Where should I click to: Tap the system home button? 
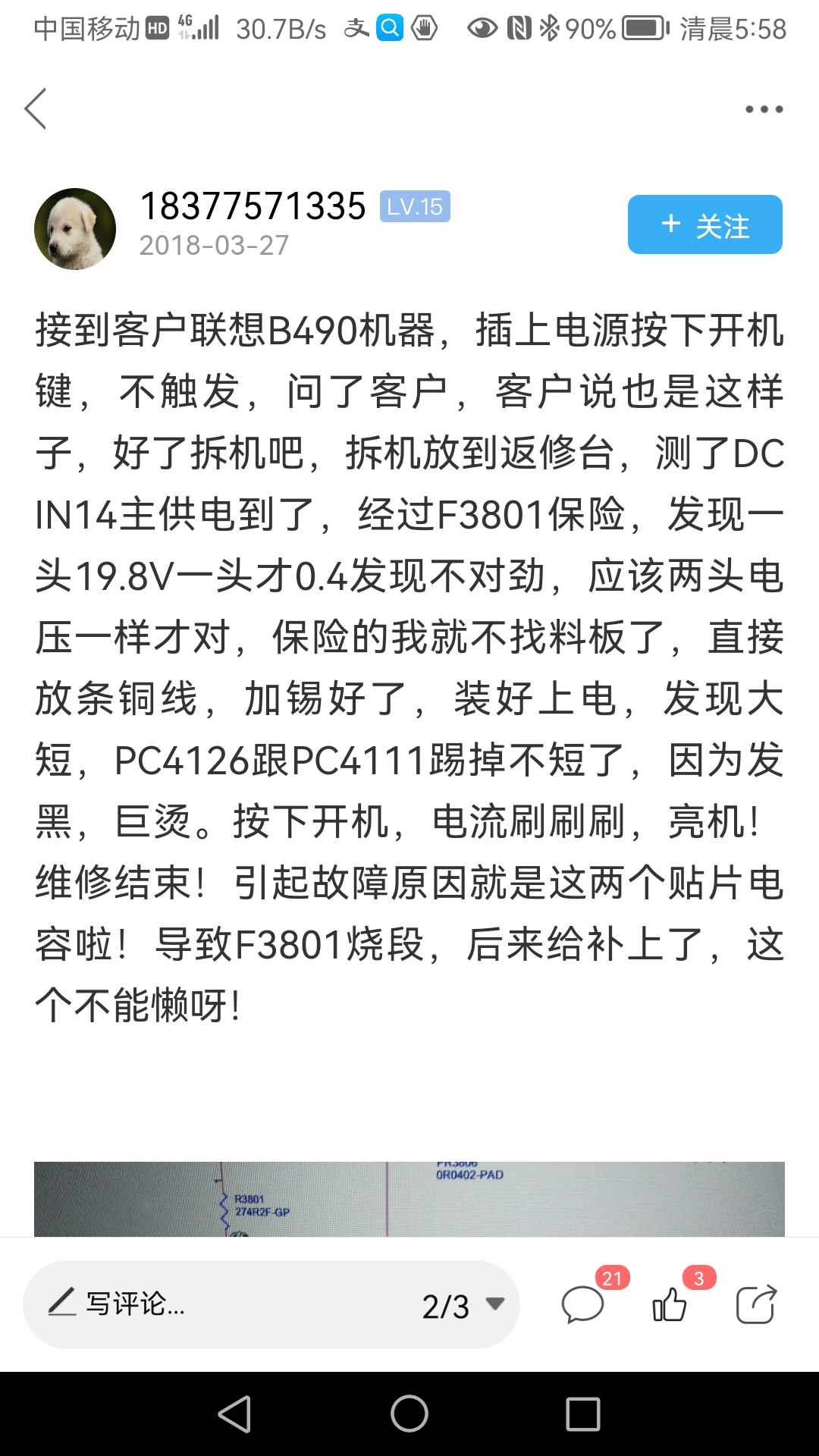pos(409,1414)
